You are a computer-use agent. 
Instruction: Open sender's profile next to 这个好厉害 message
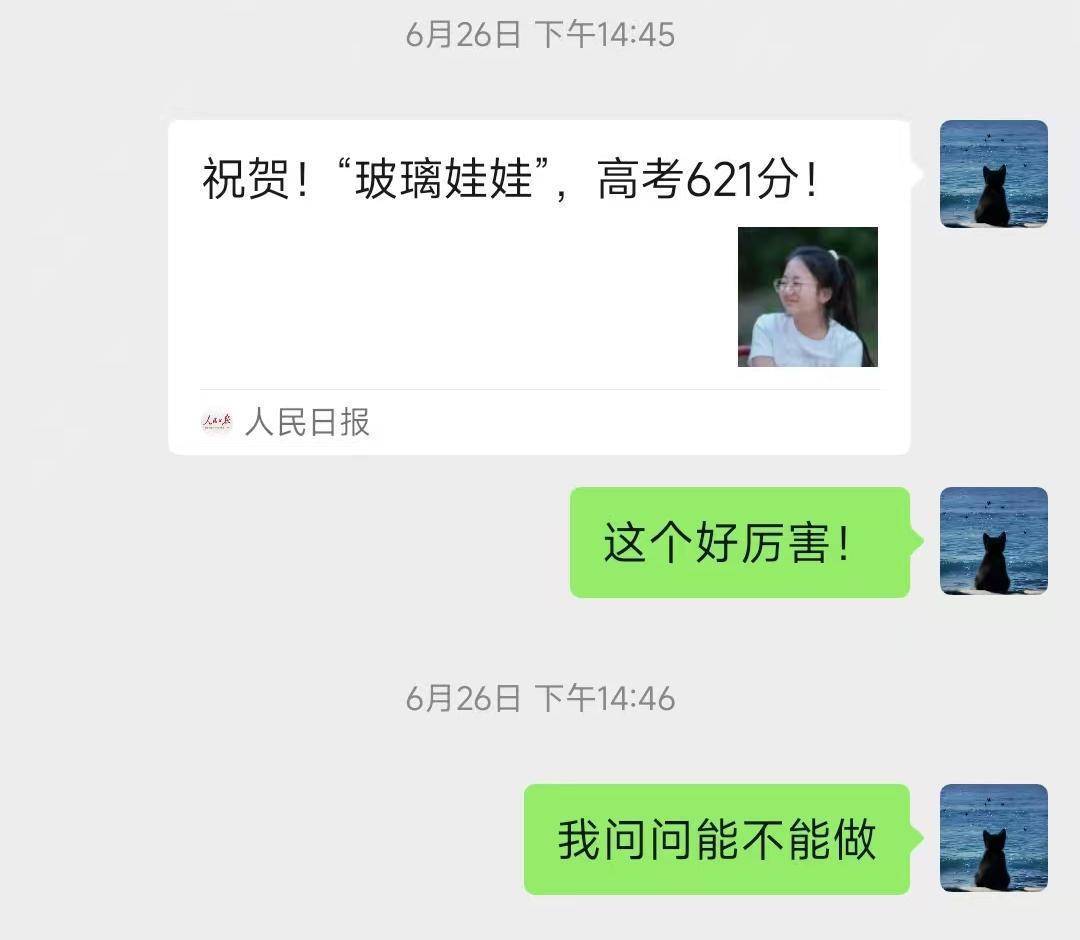coord(993,541)
